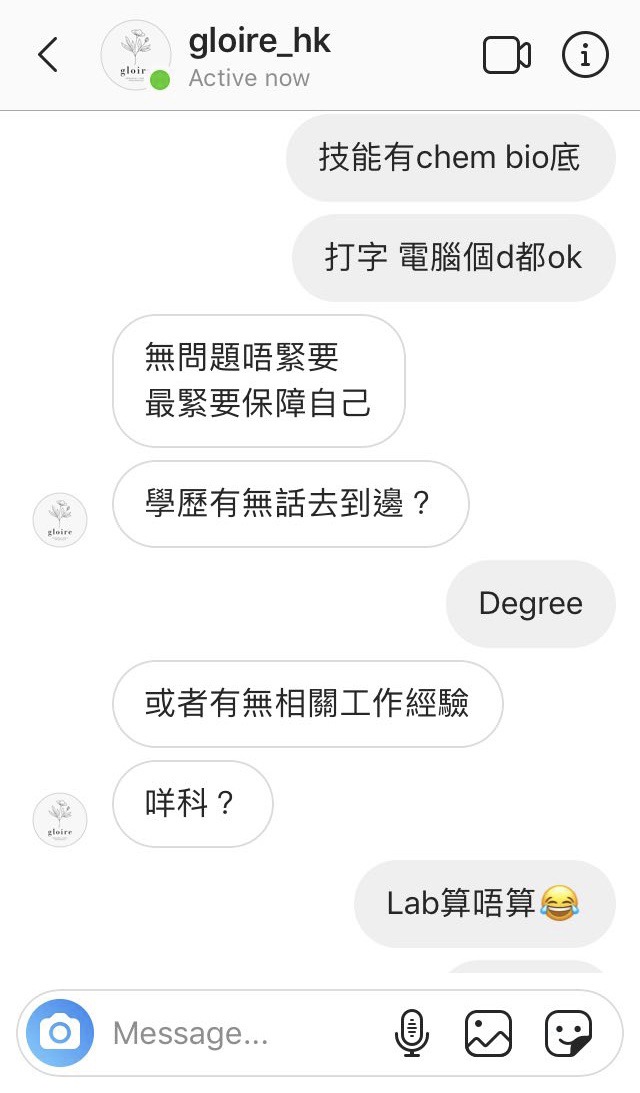The width and height of the screenshot is (640, 1093).
Task: Record a voice message with microphone
Action: point(412,1032)
